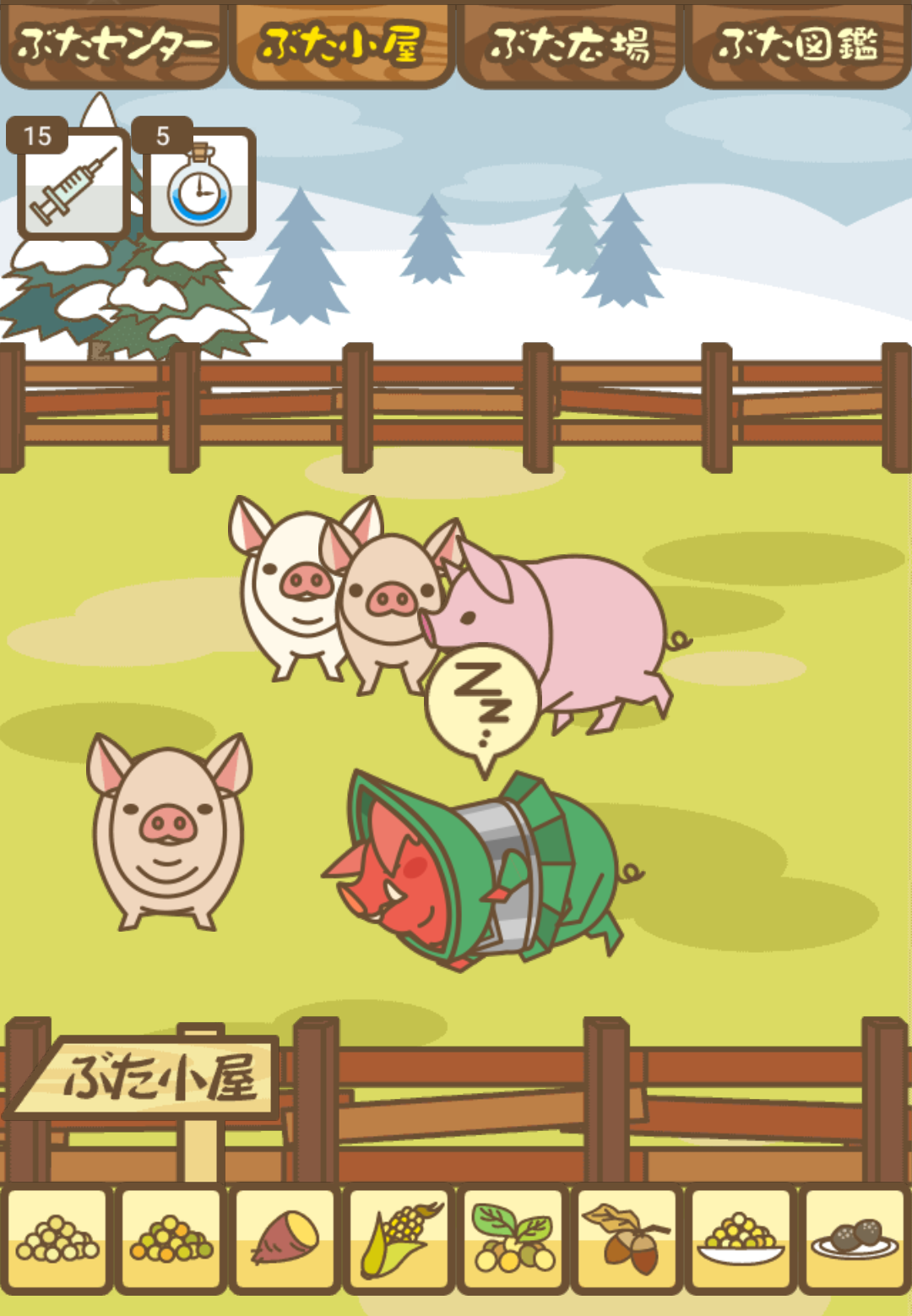Choose the sweet potato feed
This screenshot has height=1316, width=912.
(x=285, y=1240)
